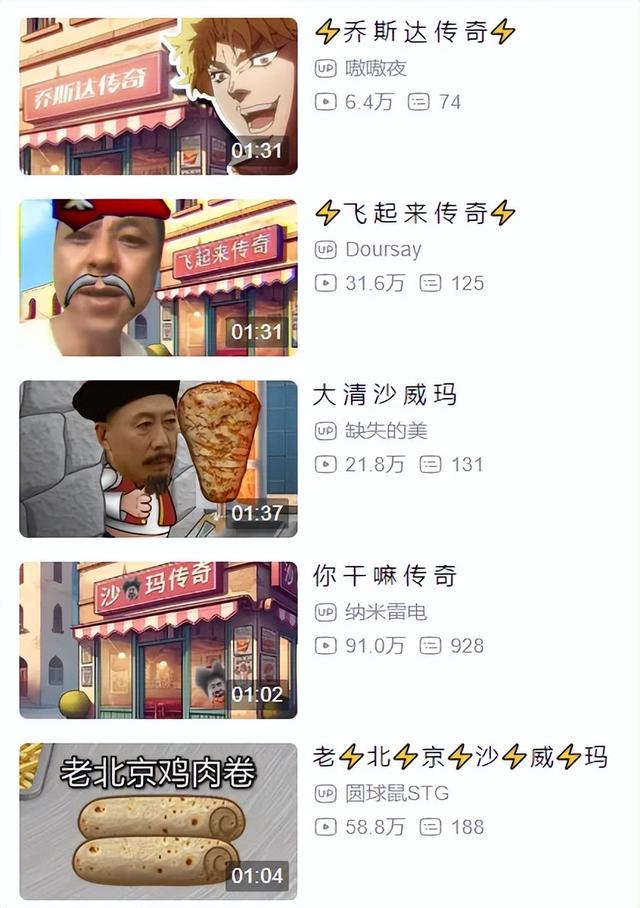Visit uploader Doursay's profile
The height and width of the screenshot is (908, 640).
383,249
